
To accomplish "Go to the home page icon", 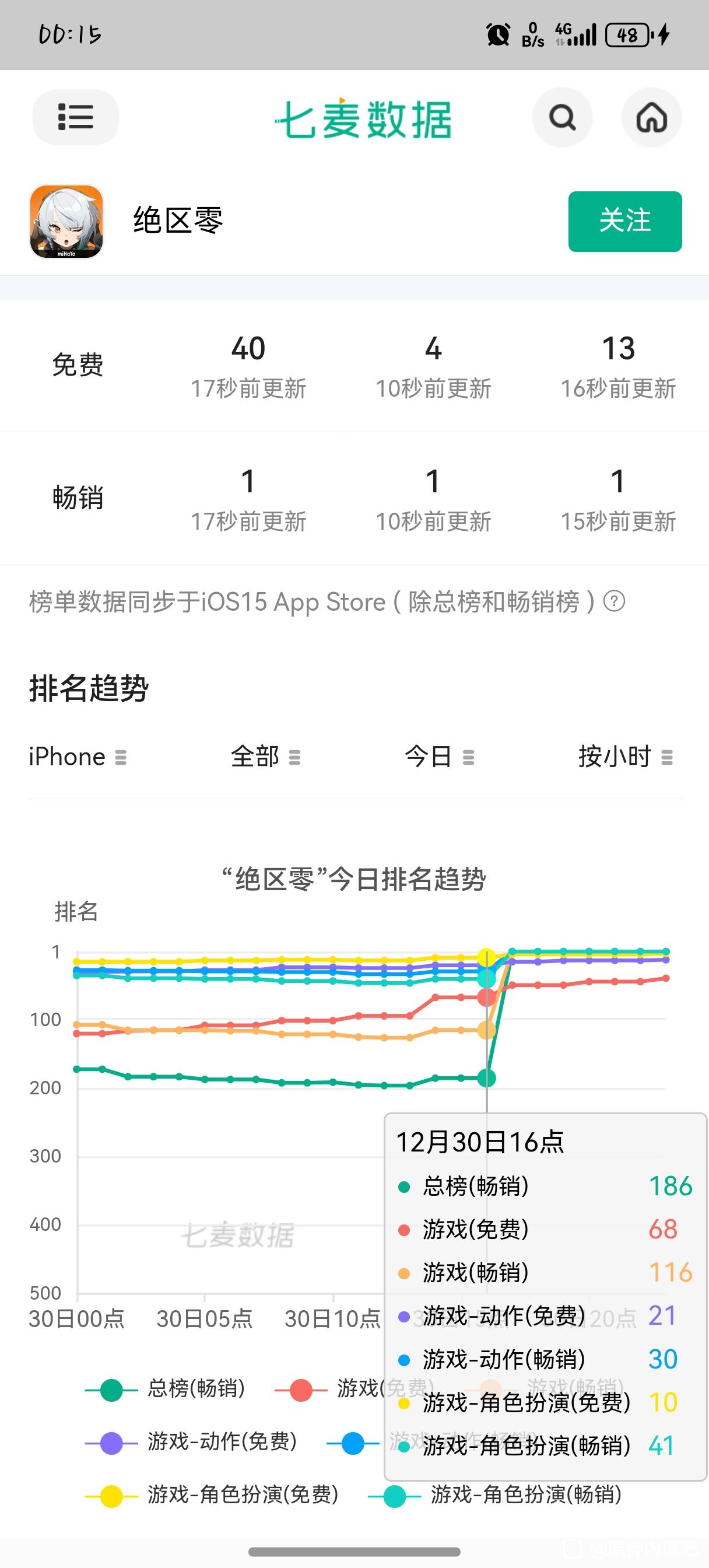I will [651, 117].
